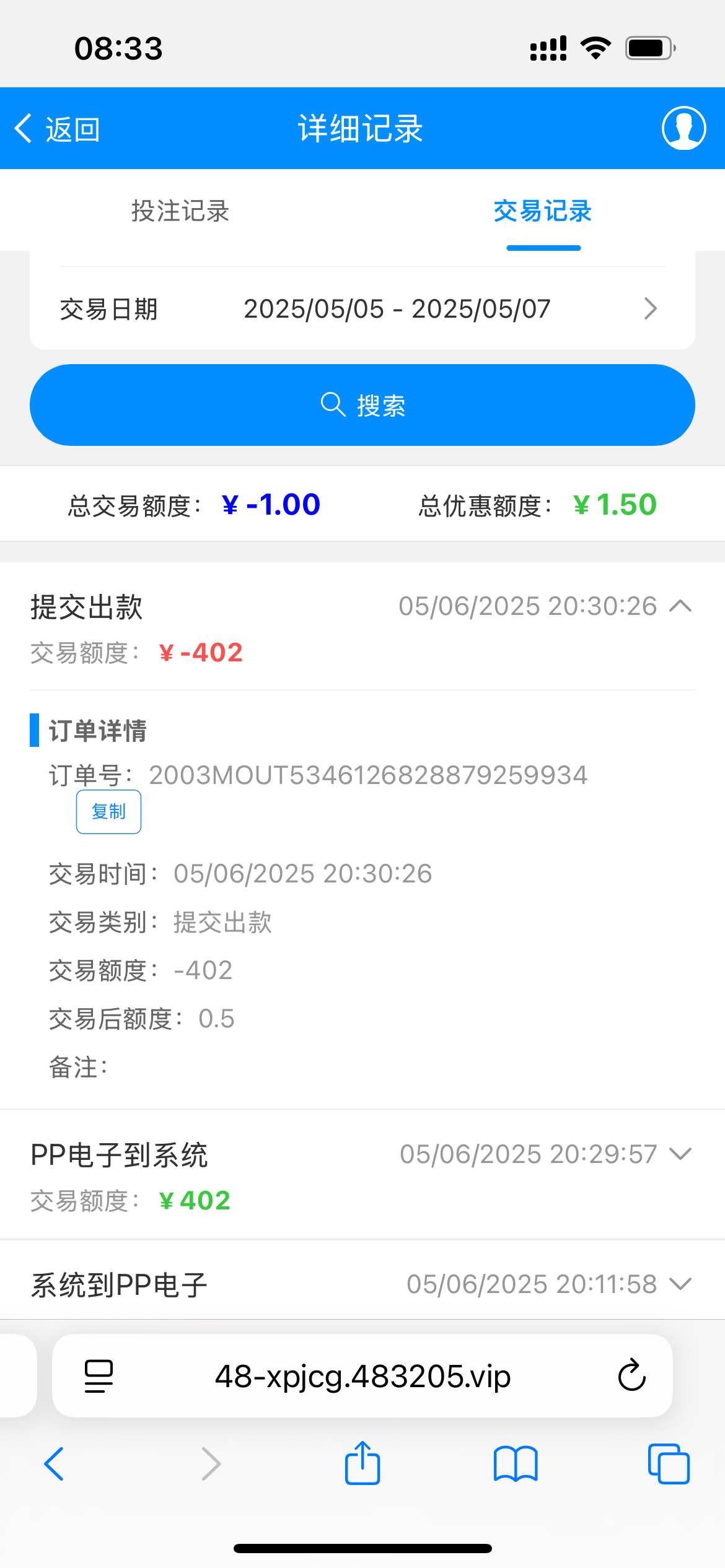The height and width of the screenshot is (1568, 725).
Task: Share this page from Safari toolbar
Action: click(x=362, y=1464)
